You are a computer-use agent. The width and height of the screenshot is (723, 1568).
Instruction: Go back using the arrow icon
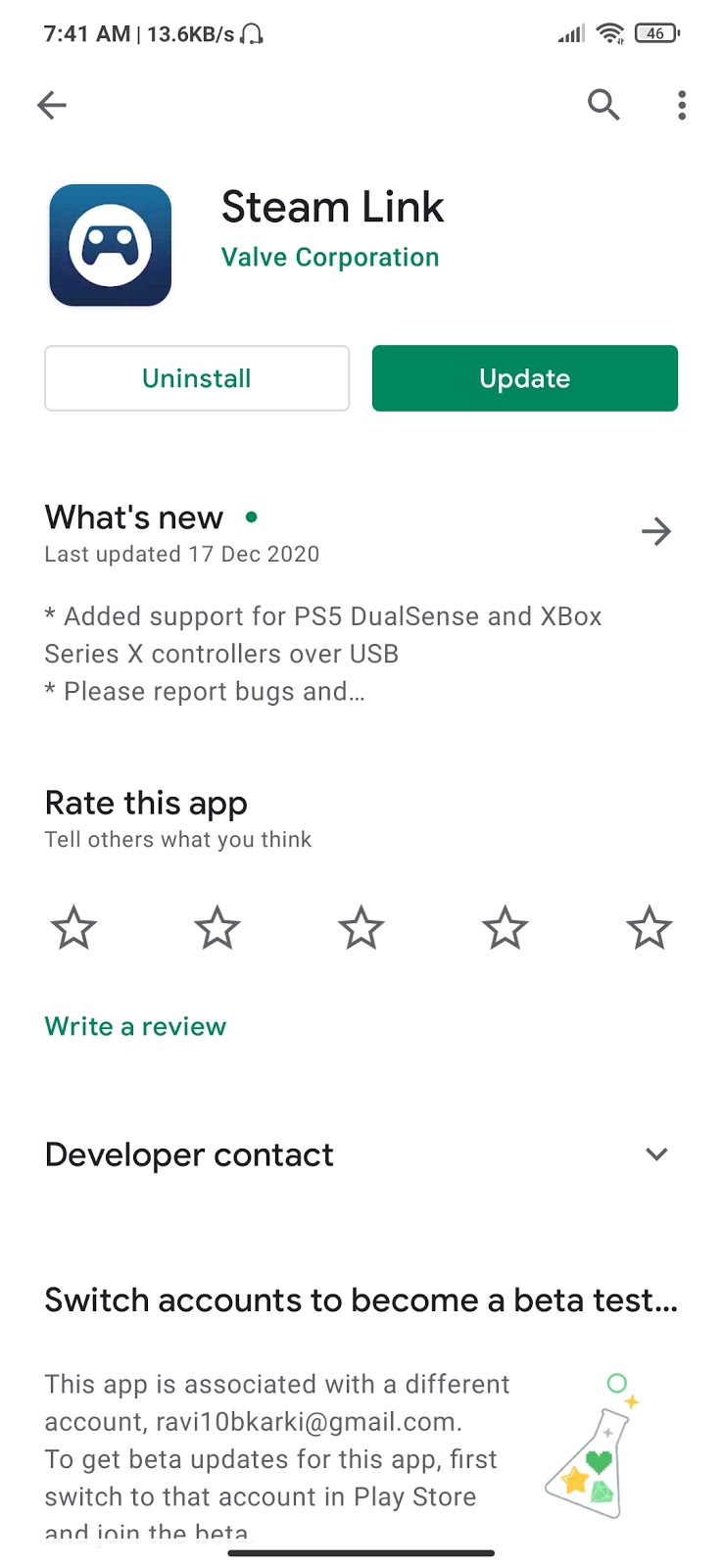[x=52, y=105]
